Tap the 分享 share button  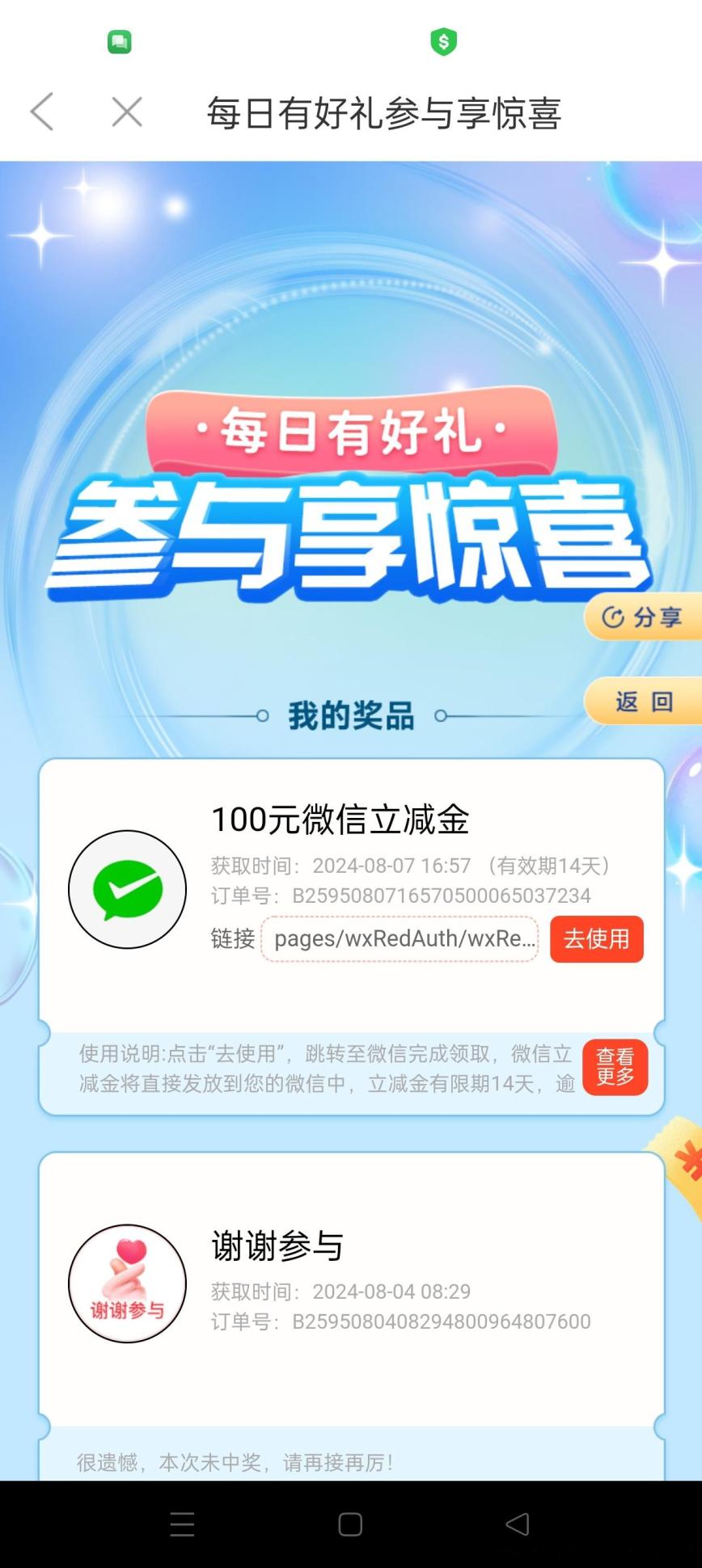[643, 618]
